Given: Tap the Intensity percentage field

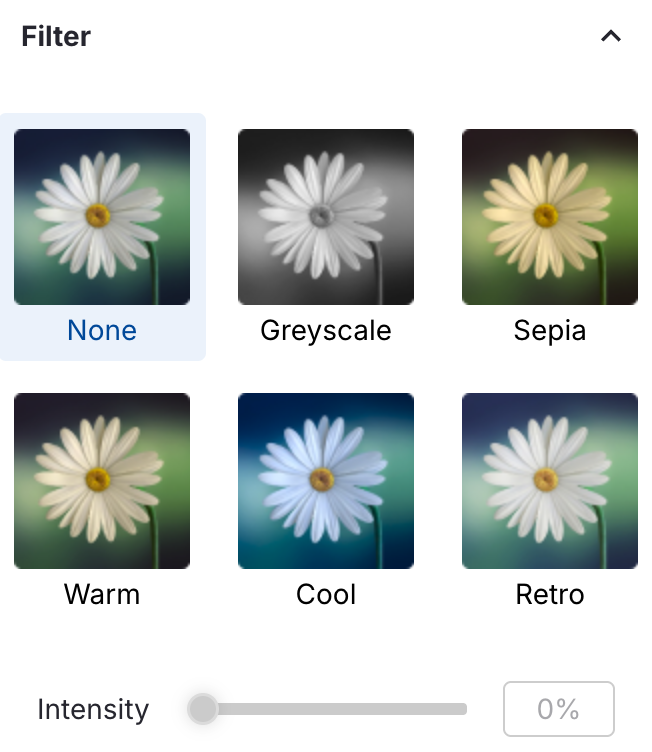Looking at the screenshot, I should click(x=558, y=709).
